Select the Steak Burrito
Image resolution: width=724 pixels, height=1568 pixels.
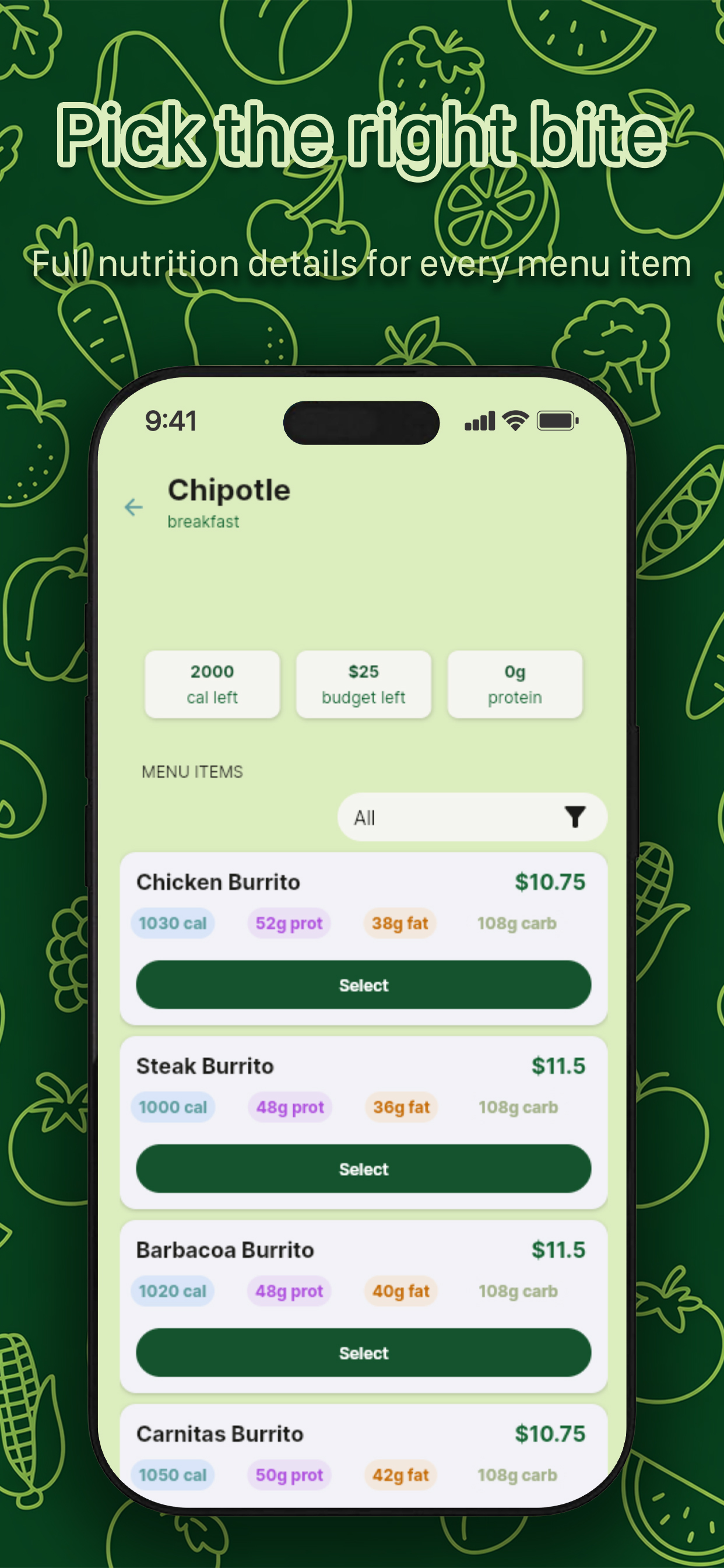(362, 1168)
